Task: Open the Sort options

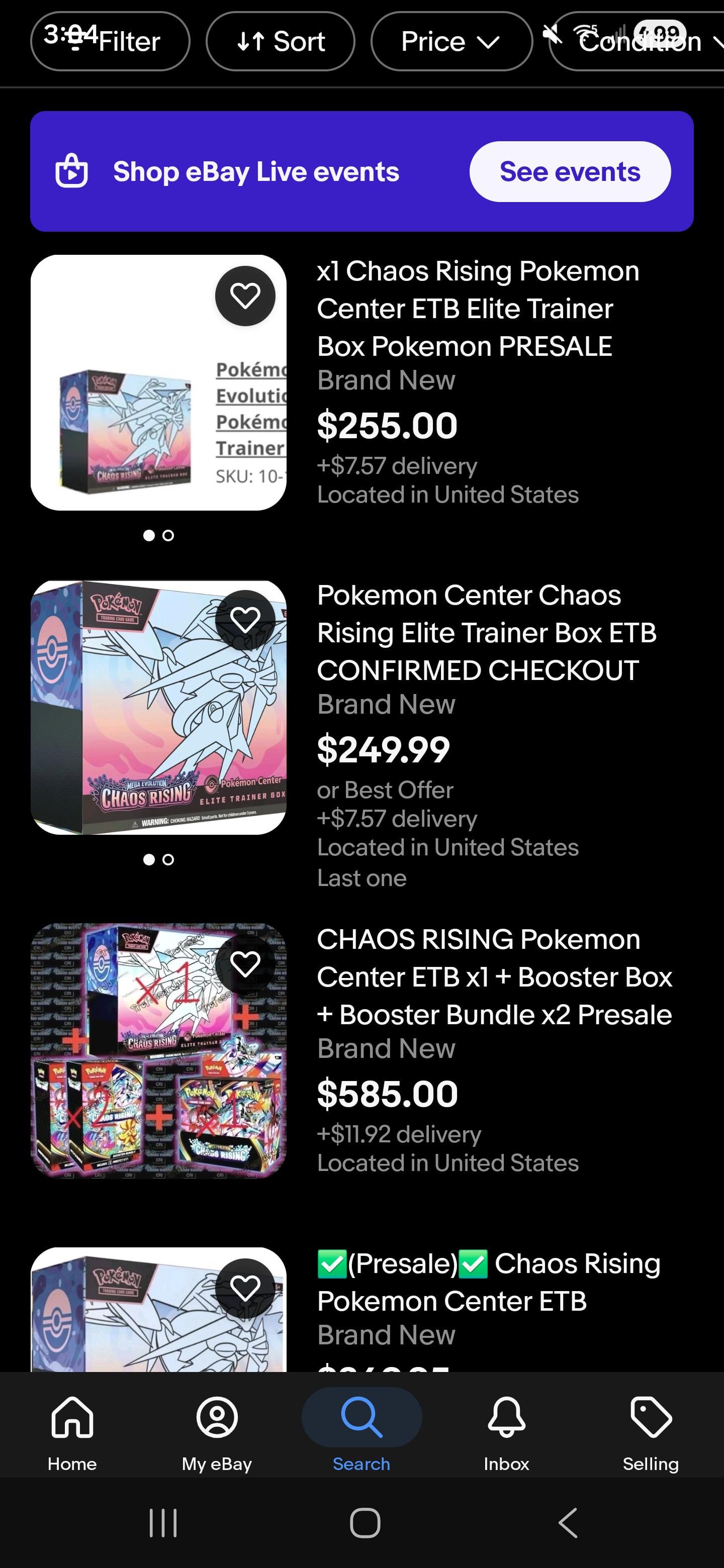Action: pyautogui.click(x=280, y=41)
